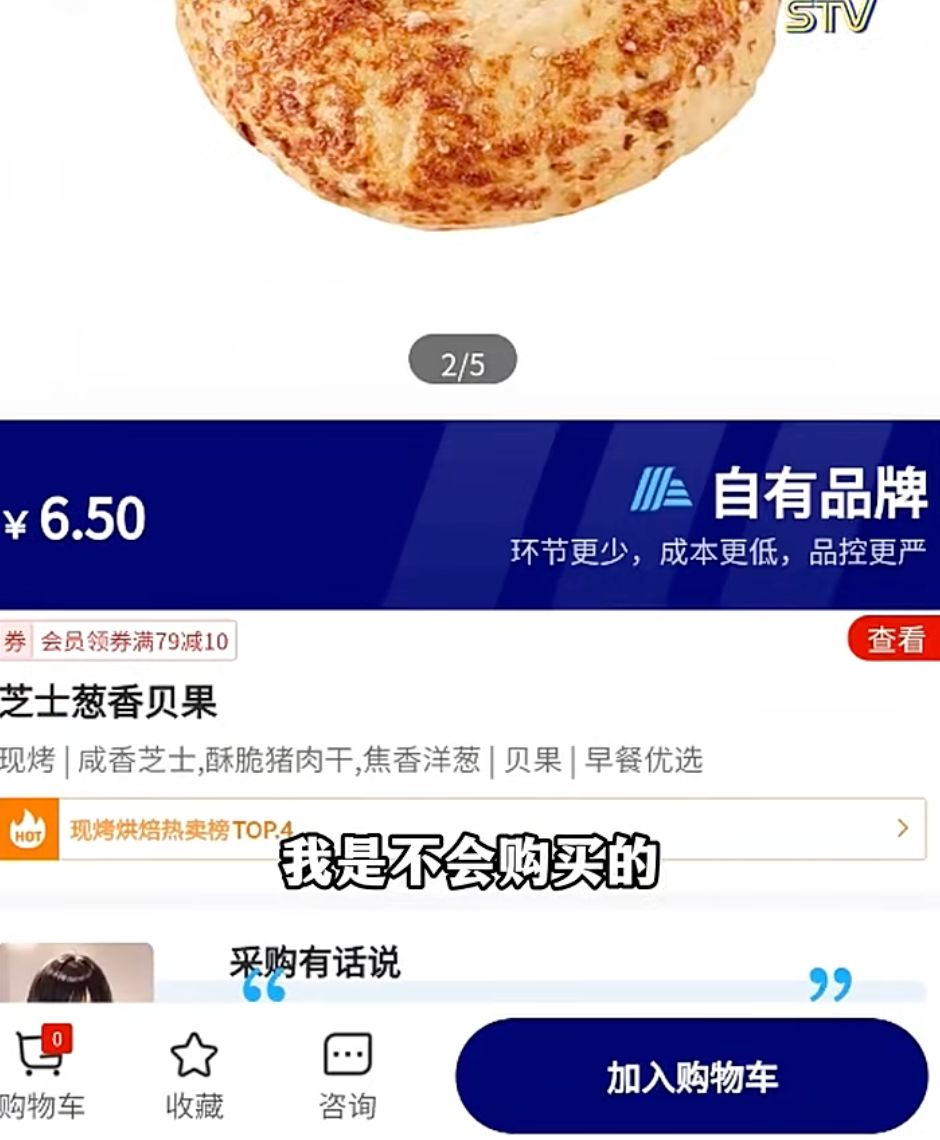Viewport: 940px width, 1140px height.
Task: Tap 加入购物车 to add the item
Action: (692, 1077)
